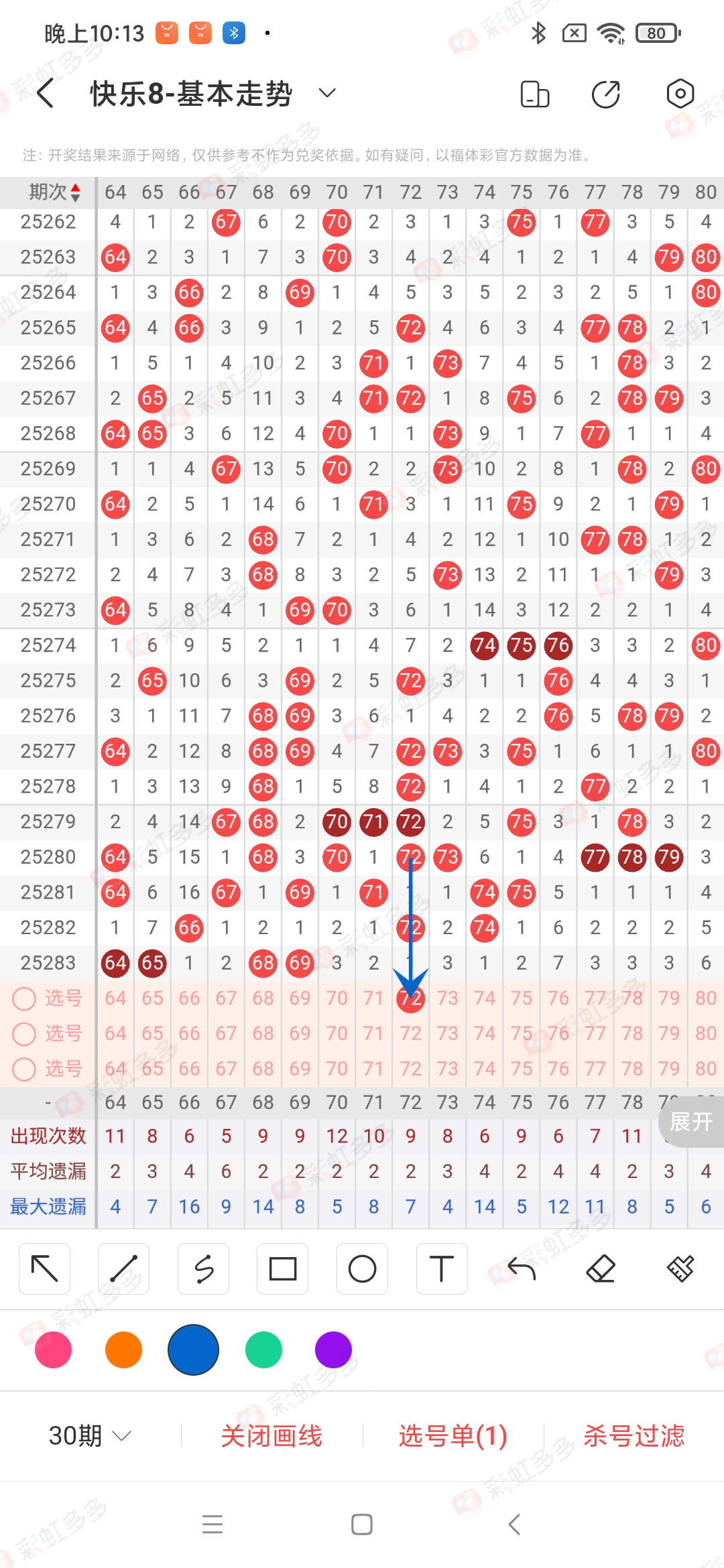Open the 快乐8-基本走势 chart type dropdown
The height and width of the screenshot is (1568, 724).
click(x=327, y=93)
